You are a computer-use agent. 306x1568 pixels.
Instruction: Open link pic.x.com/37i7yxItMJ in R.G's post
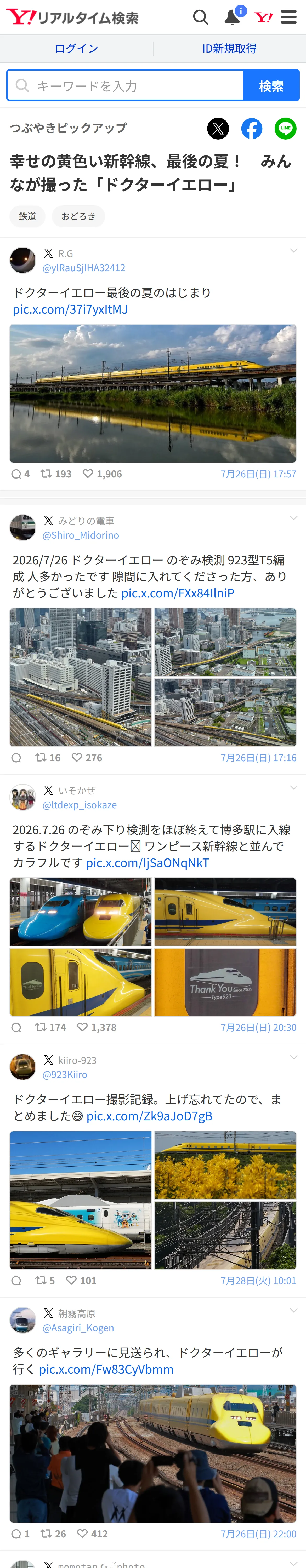pyautogui.click(x=70, y=309)
